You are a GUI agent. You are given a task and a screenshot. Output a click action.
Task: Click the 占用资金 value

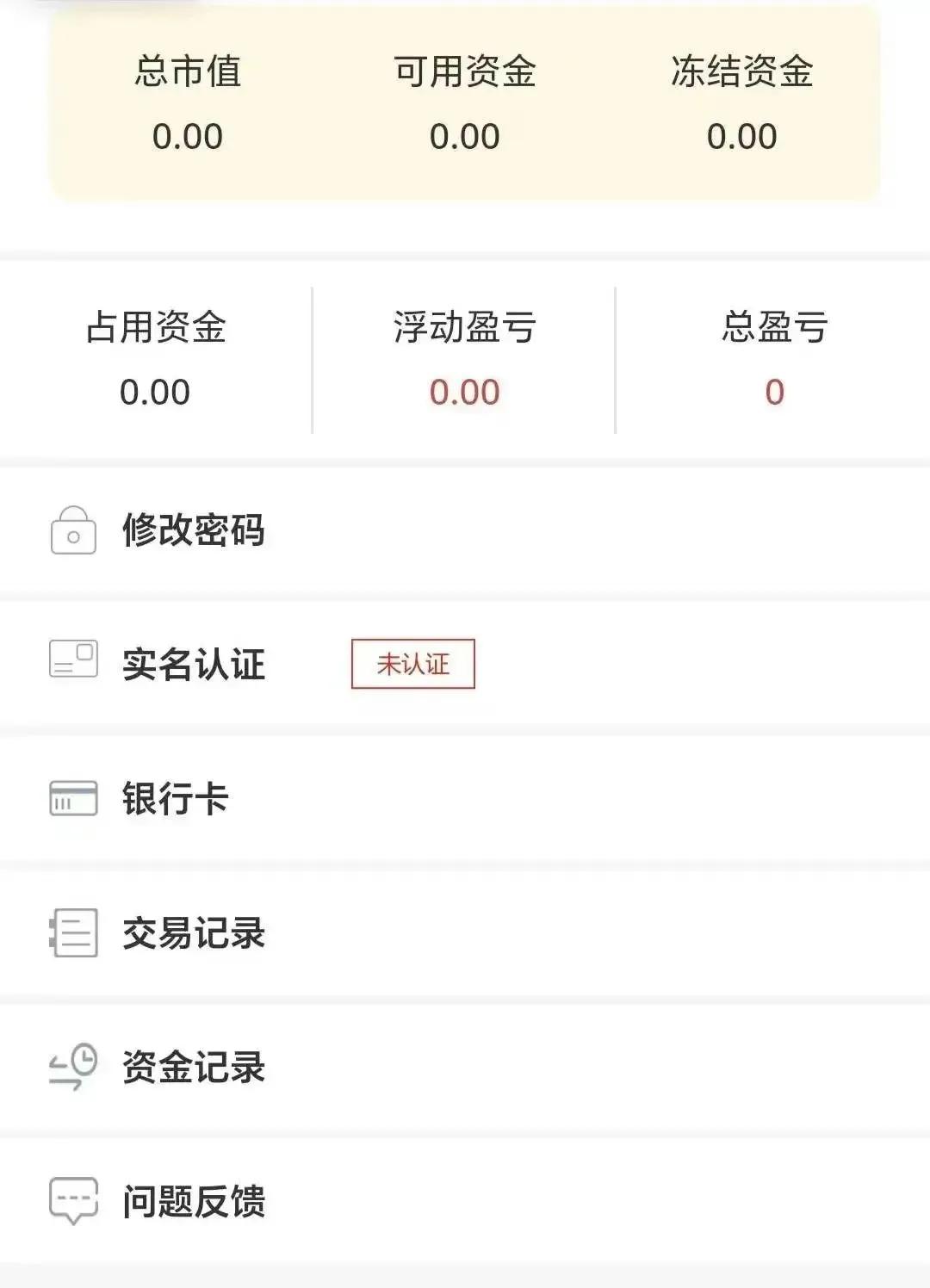point(155,390)
